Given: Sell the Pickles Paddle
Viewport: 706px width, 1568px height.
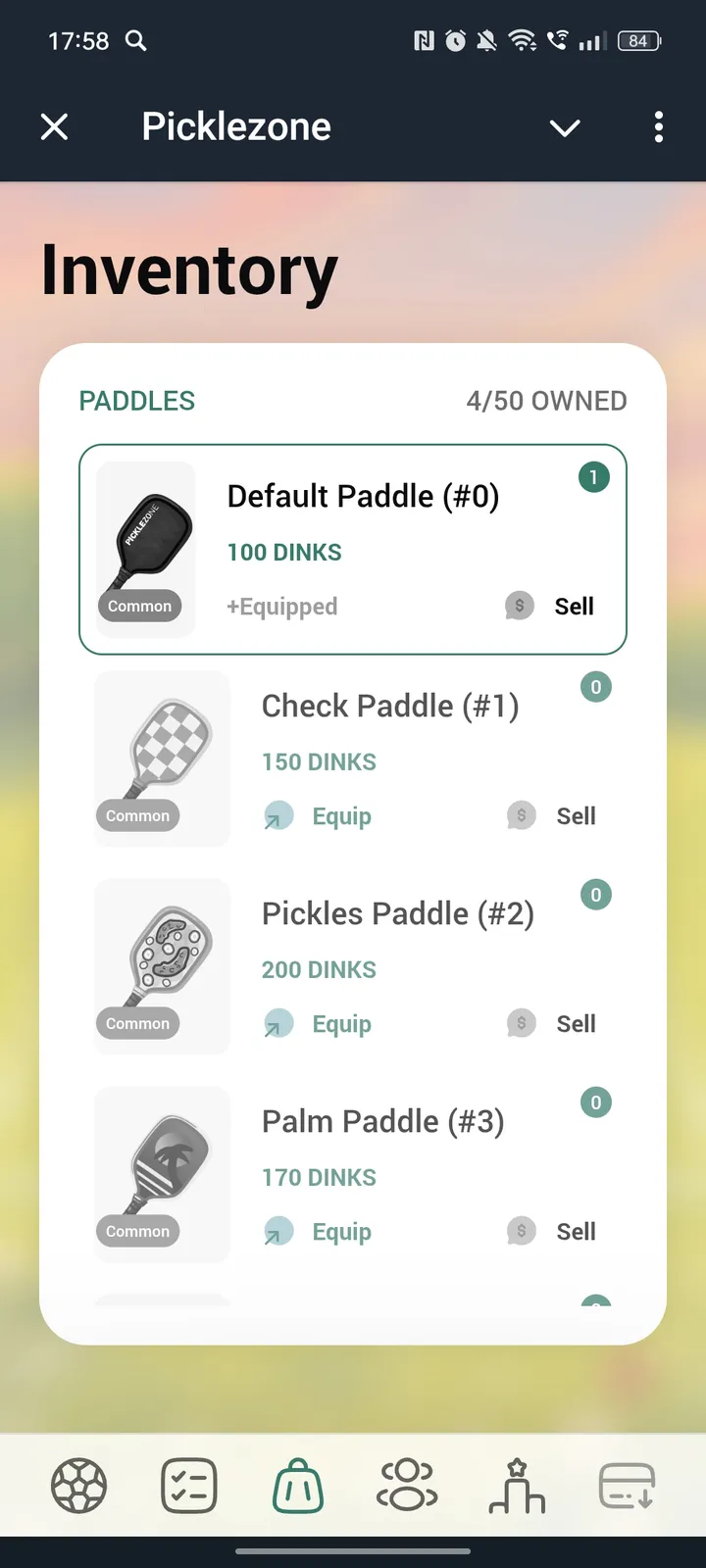Looking at the screenshot, I should [576, 1023].
